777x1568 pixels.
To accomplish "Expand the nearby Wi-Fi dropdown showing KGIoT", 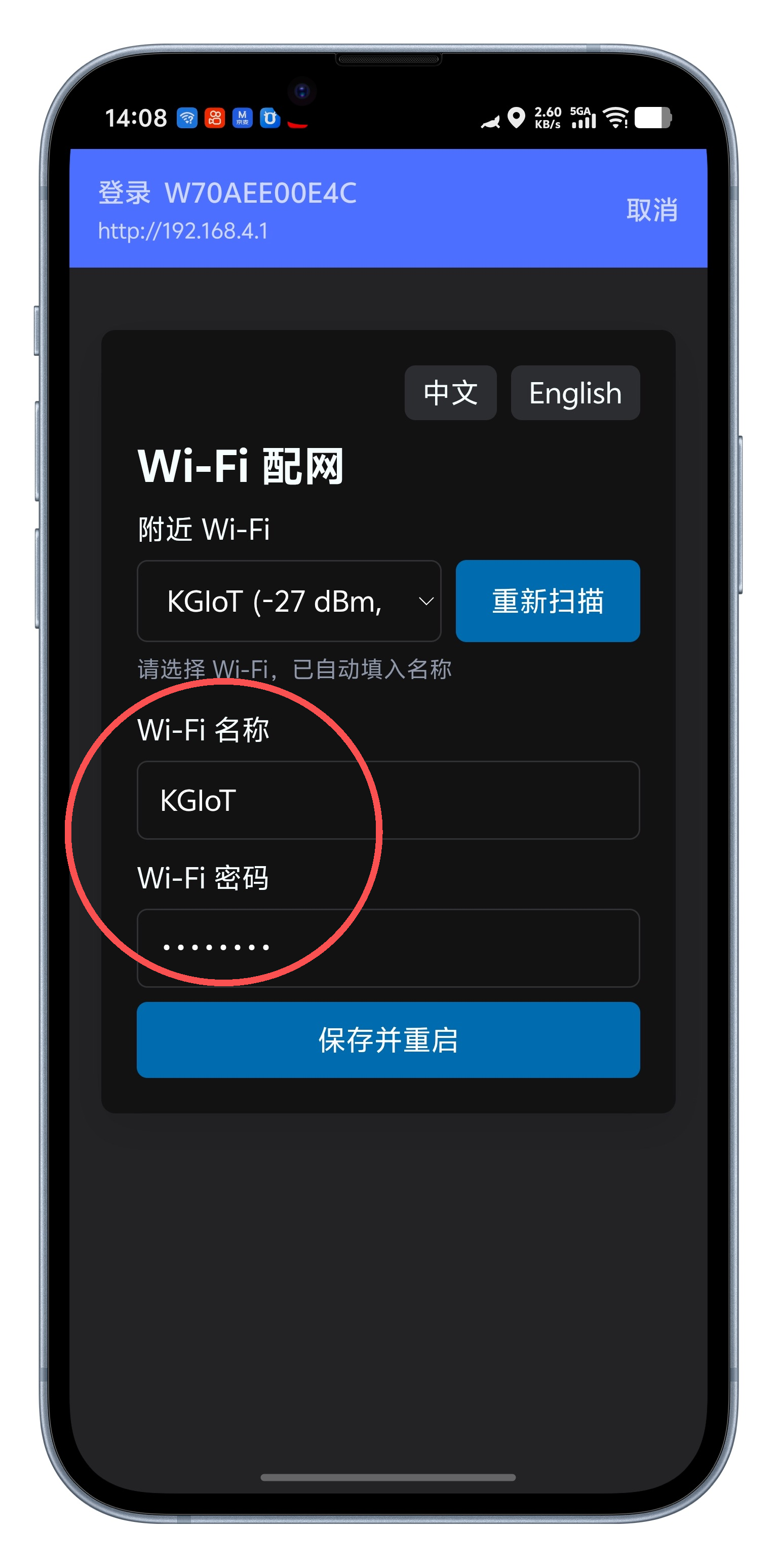I will 289,601.
